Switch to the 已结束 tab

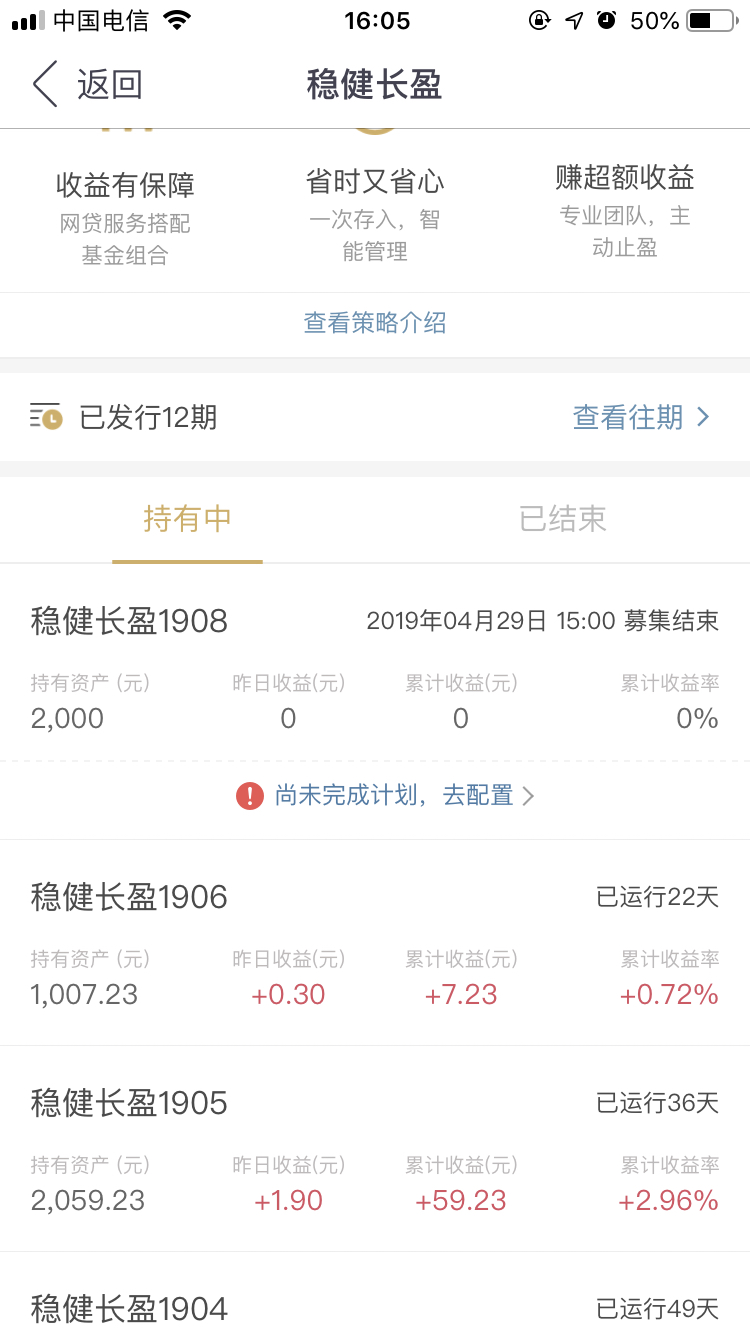point(563,519)
